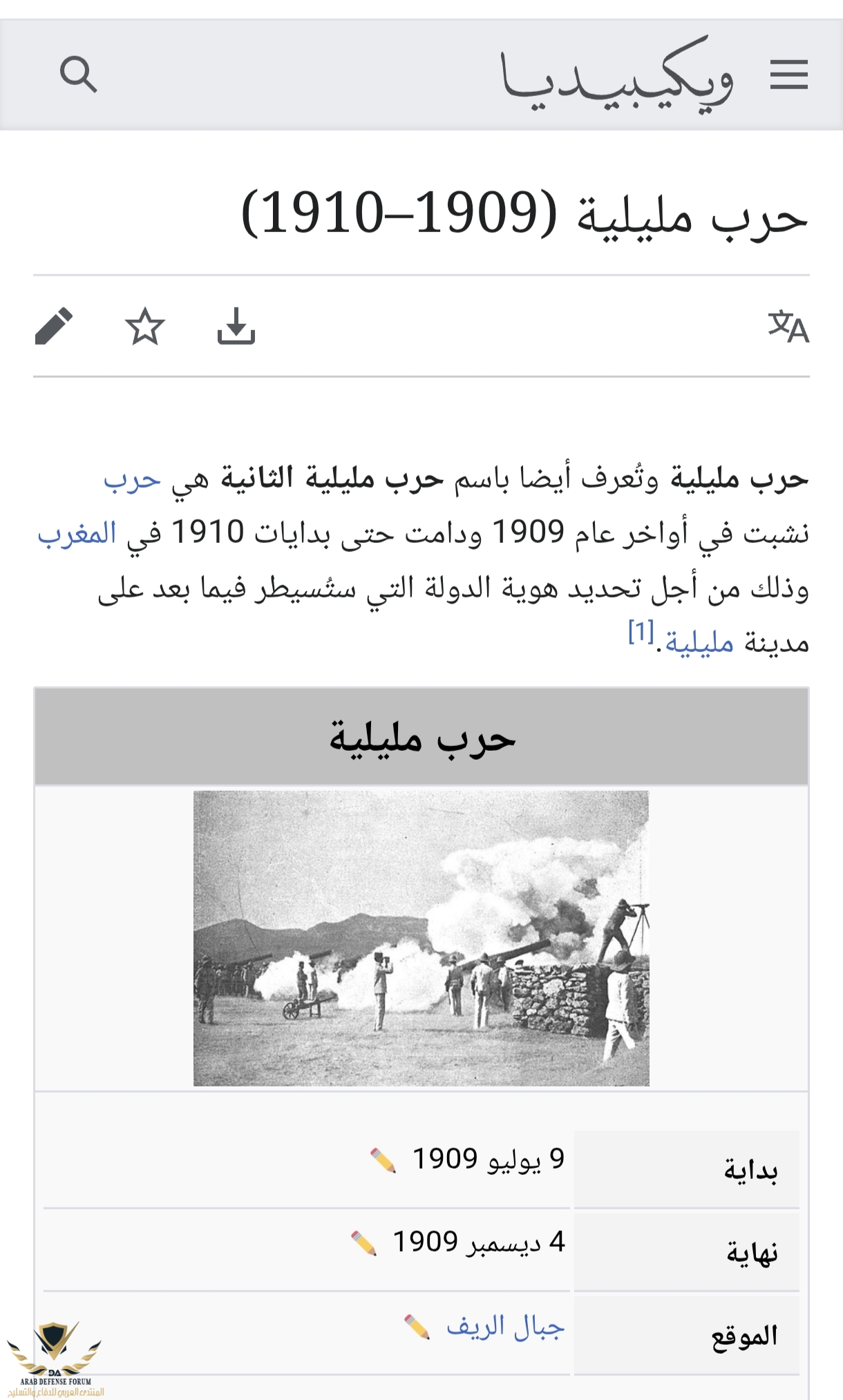Open footnote reference [1]
843x1400 pixels.
(641, 632)
